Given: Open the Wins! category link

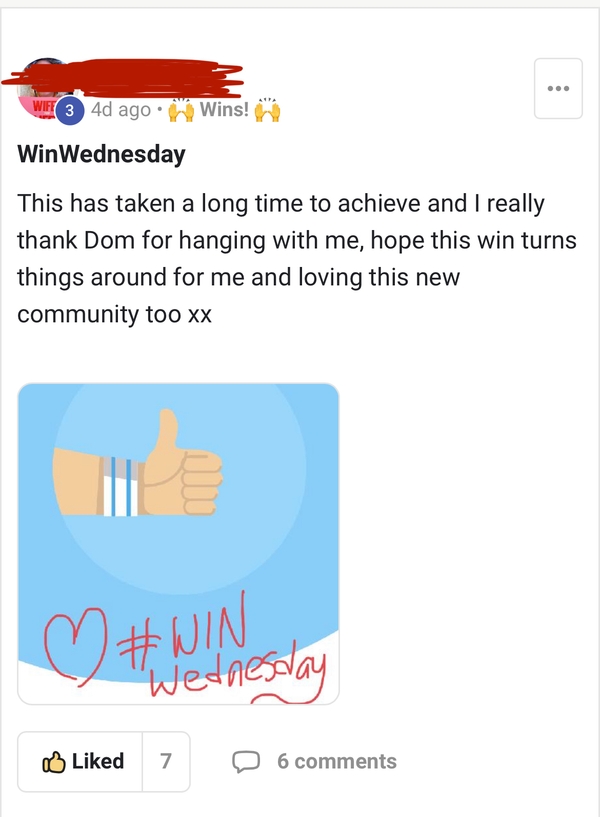Looking at the screenshot, I should 224,110.
